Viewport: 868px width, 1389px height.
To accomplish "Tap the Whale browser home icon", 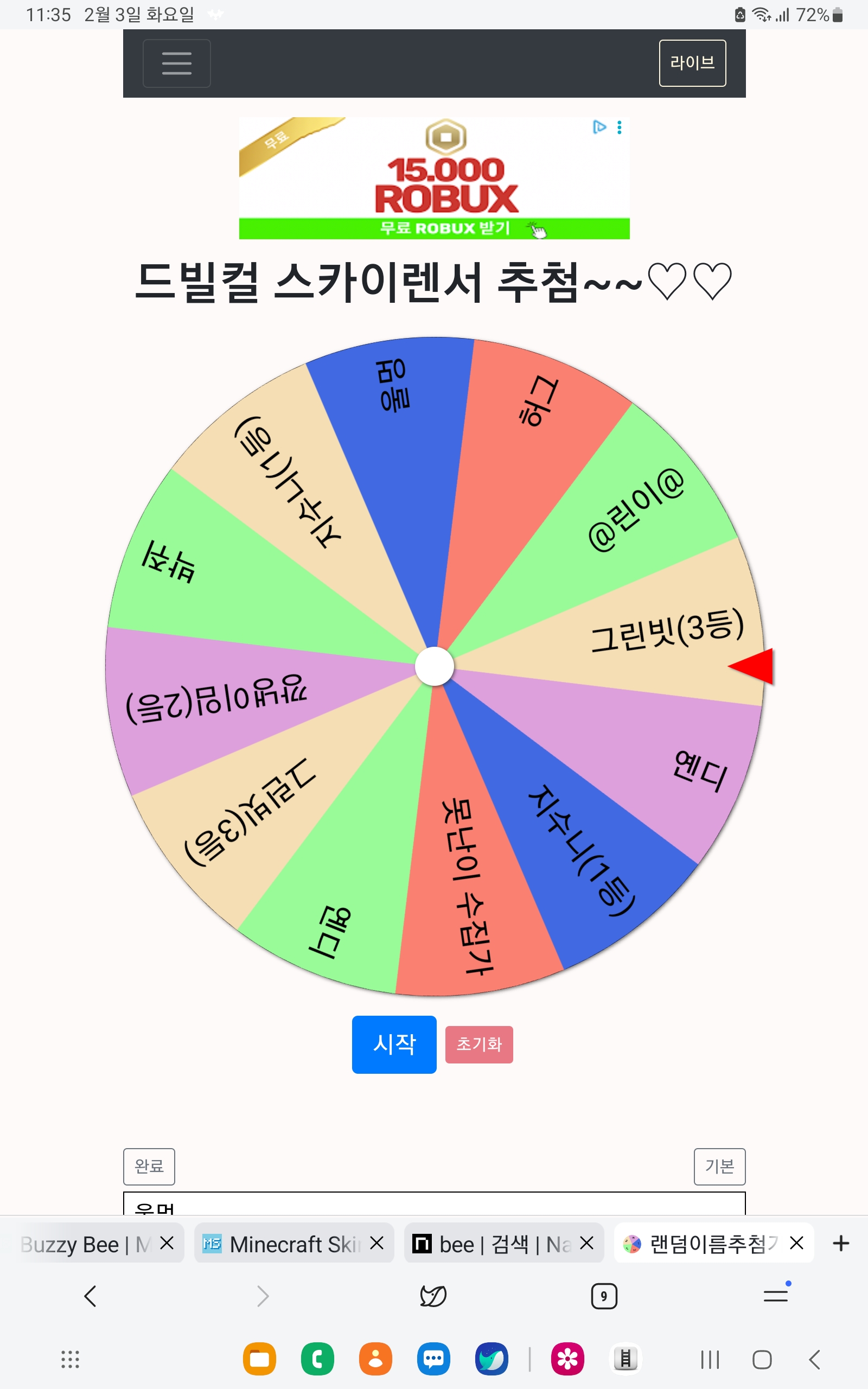I will pyautogui.click(x=433, y=1296).
